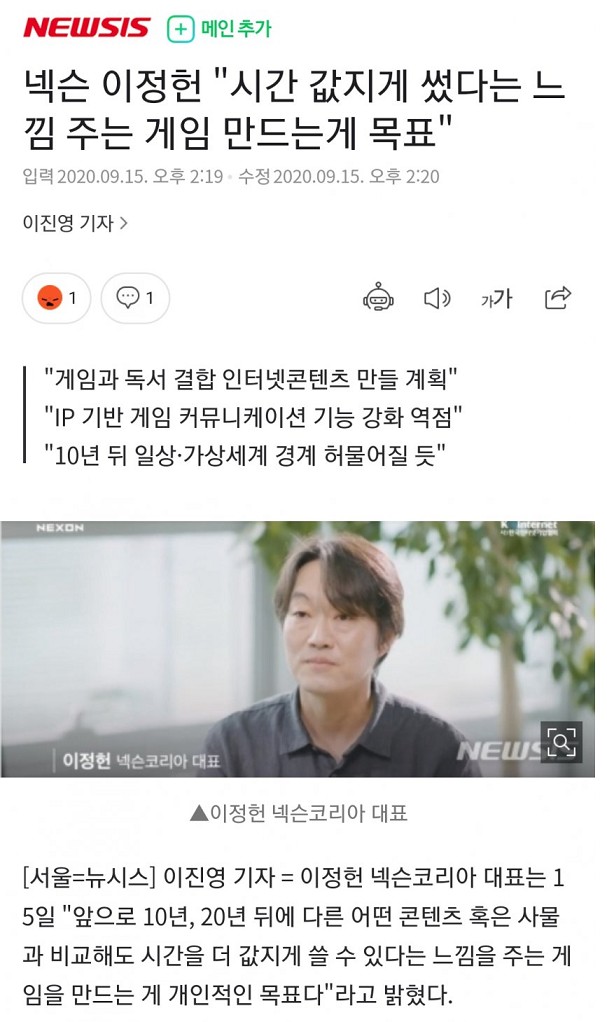This screenshot has height=1022, width=607.
Task: Add Newsis to main with 메인추가
Action: 219,29
